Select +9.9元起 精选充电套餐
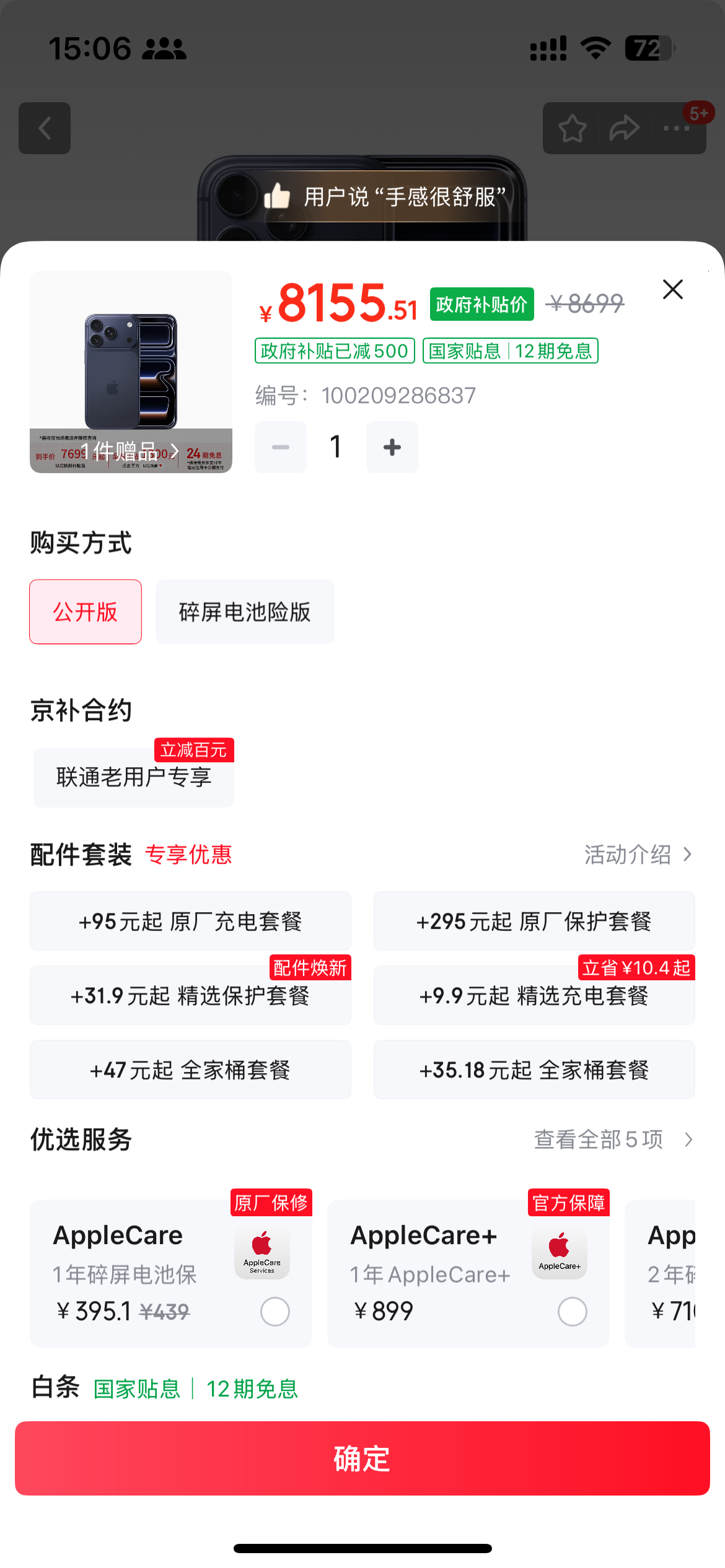 [x=534, y=995]
